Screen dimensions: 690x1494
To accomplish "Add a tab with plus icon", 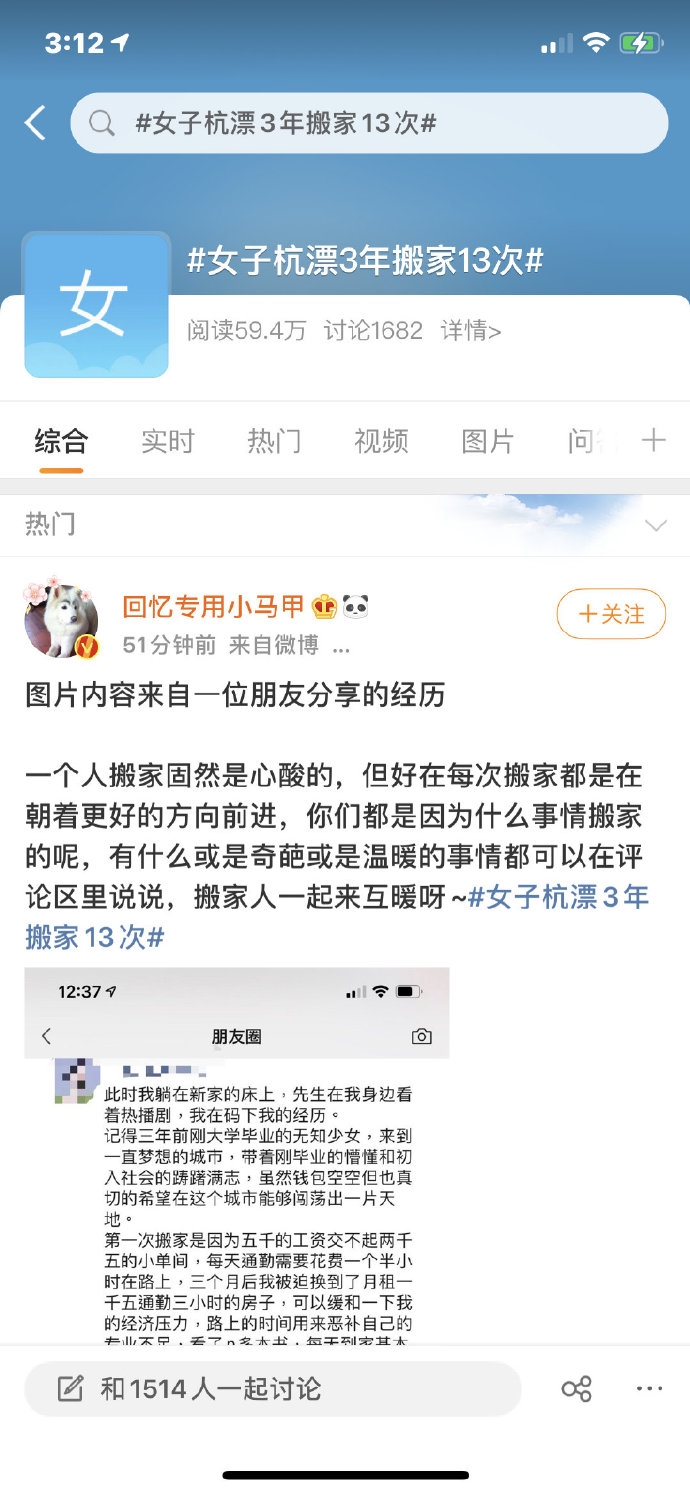I will coord(653,440).
